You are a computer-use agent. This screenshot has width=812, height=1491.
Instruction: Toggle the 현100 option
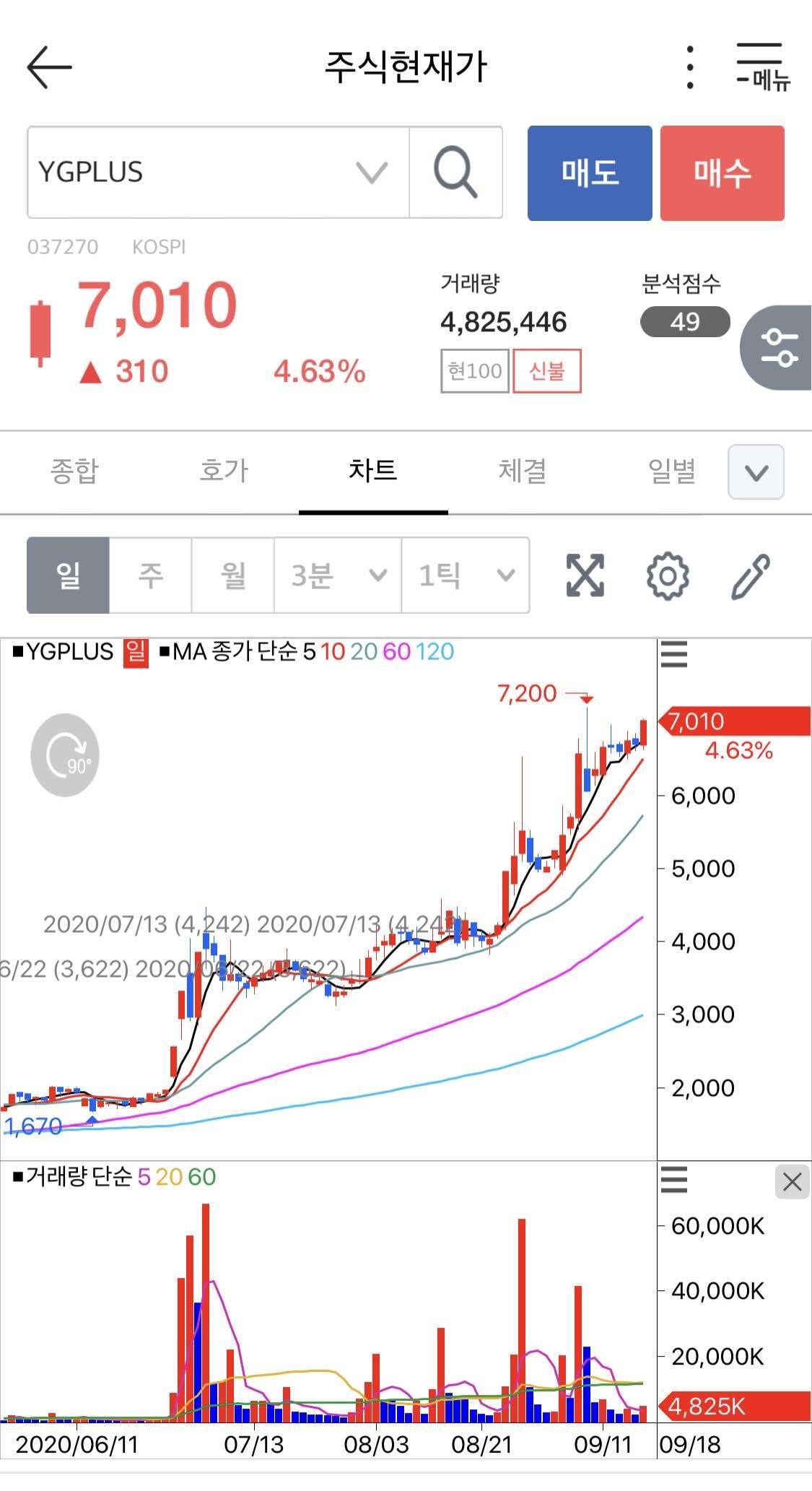click(473, 370)
